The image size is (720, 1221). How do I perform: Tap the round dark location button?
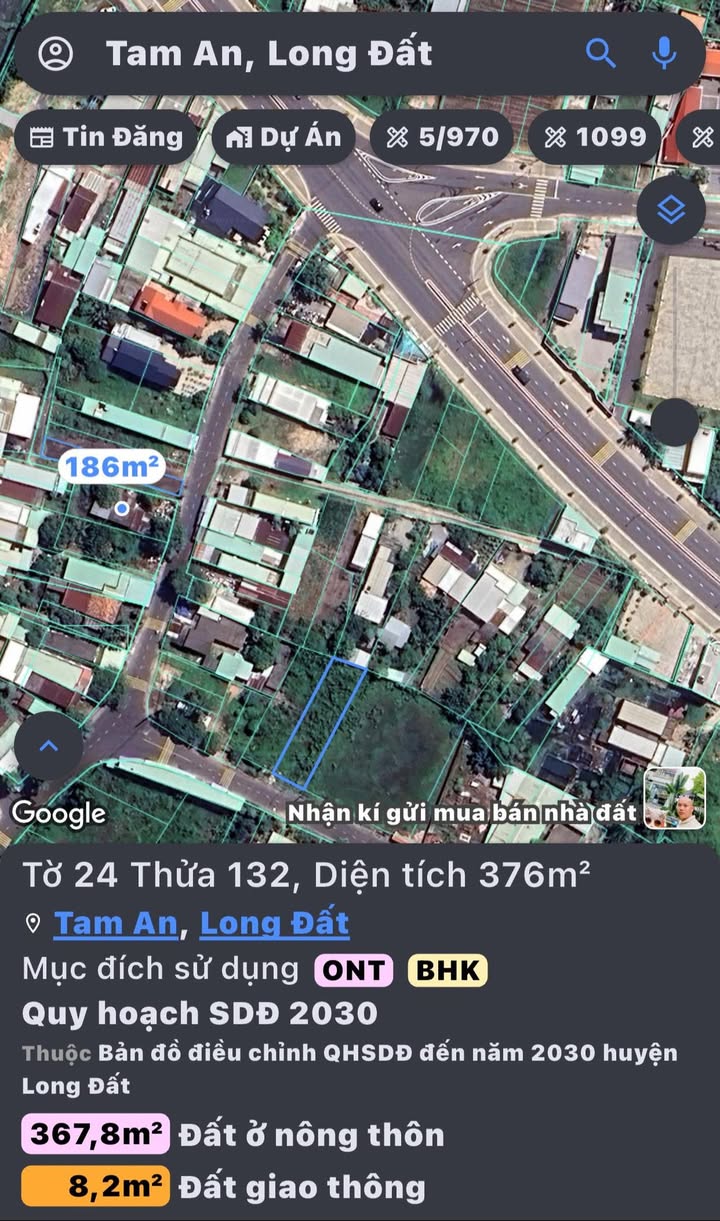[x=675, y=422]
